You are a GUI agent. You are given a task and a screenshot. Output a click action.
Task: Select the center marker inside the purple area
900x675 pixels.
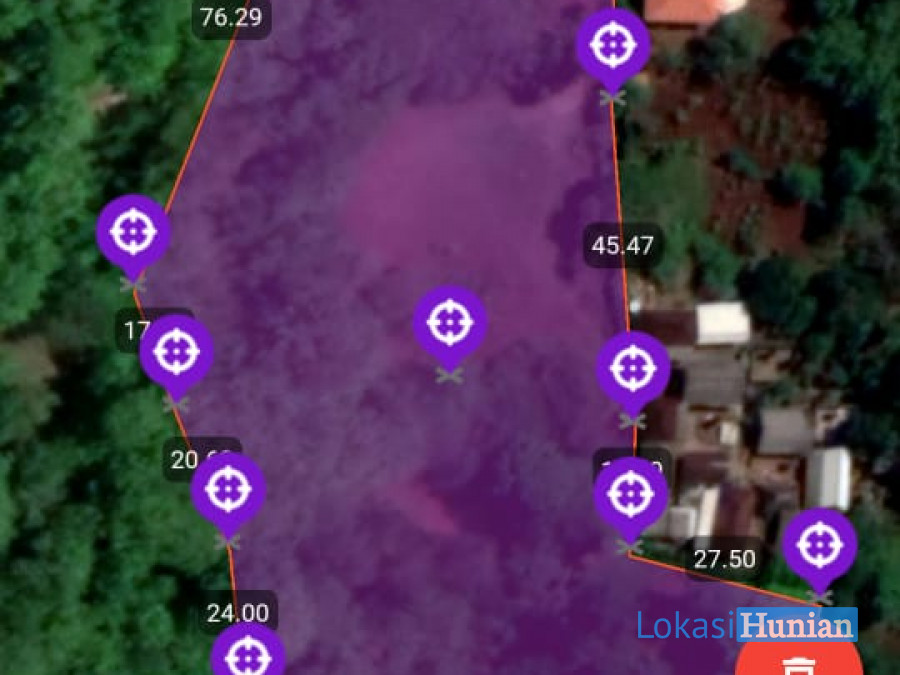coord(450,323)
